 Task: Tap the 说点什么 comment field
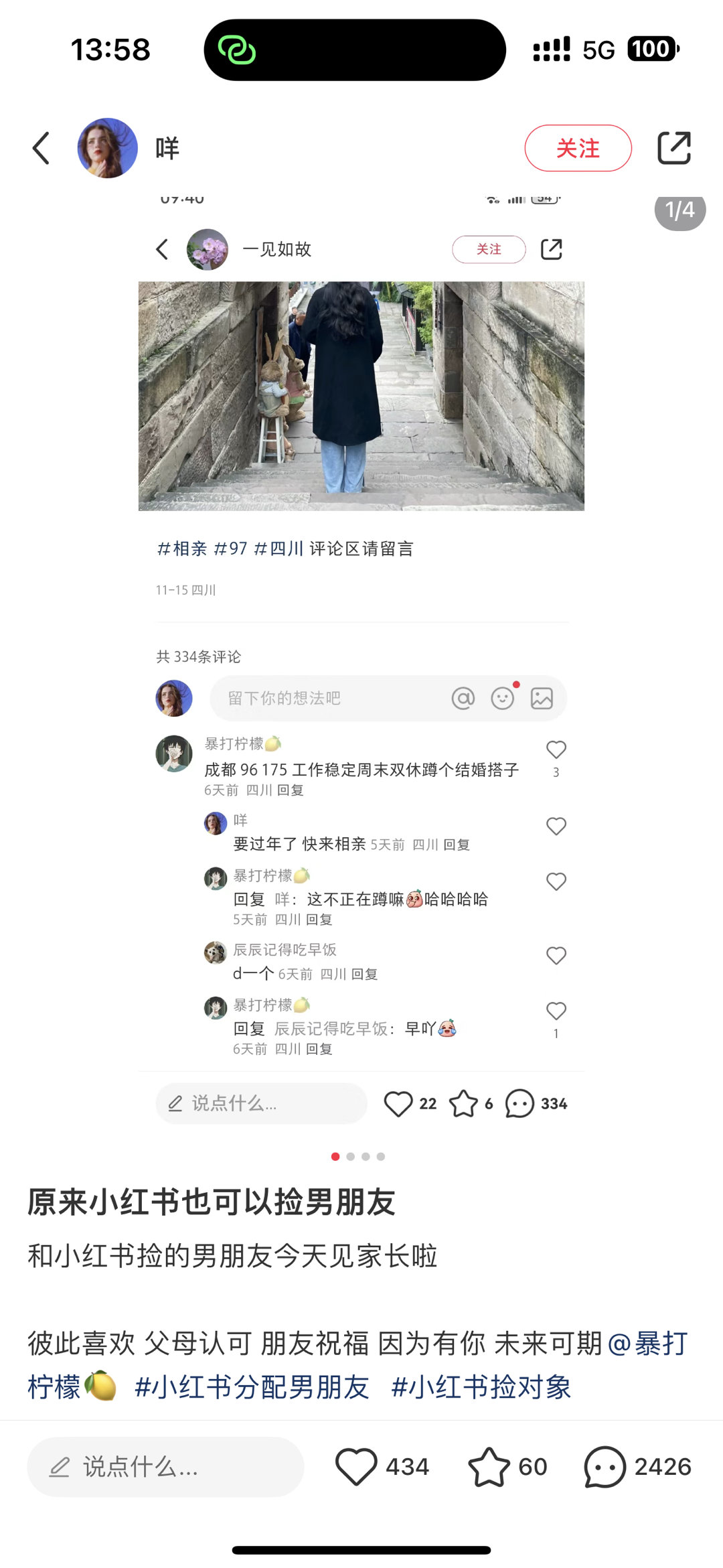(165, 1467)
